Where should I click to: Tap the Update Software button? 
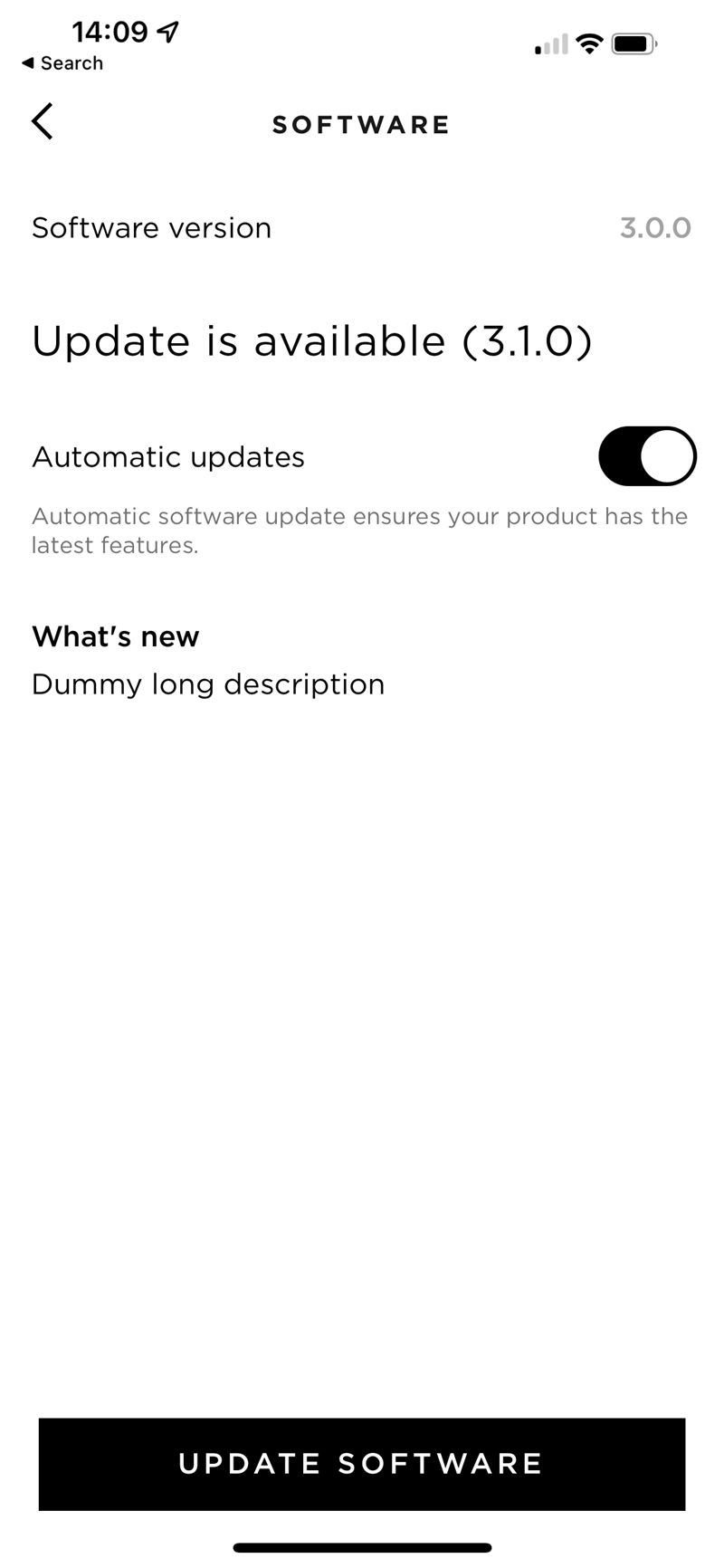(x=362, y=1464)
